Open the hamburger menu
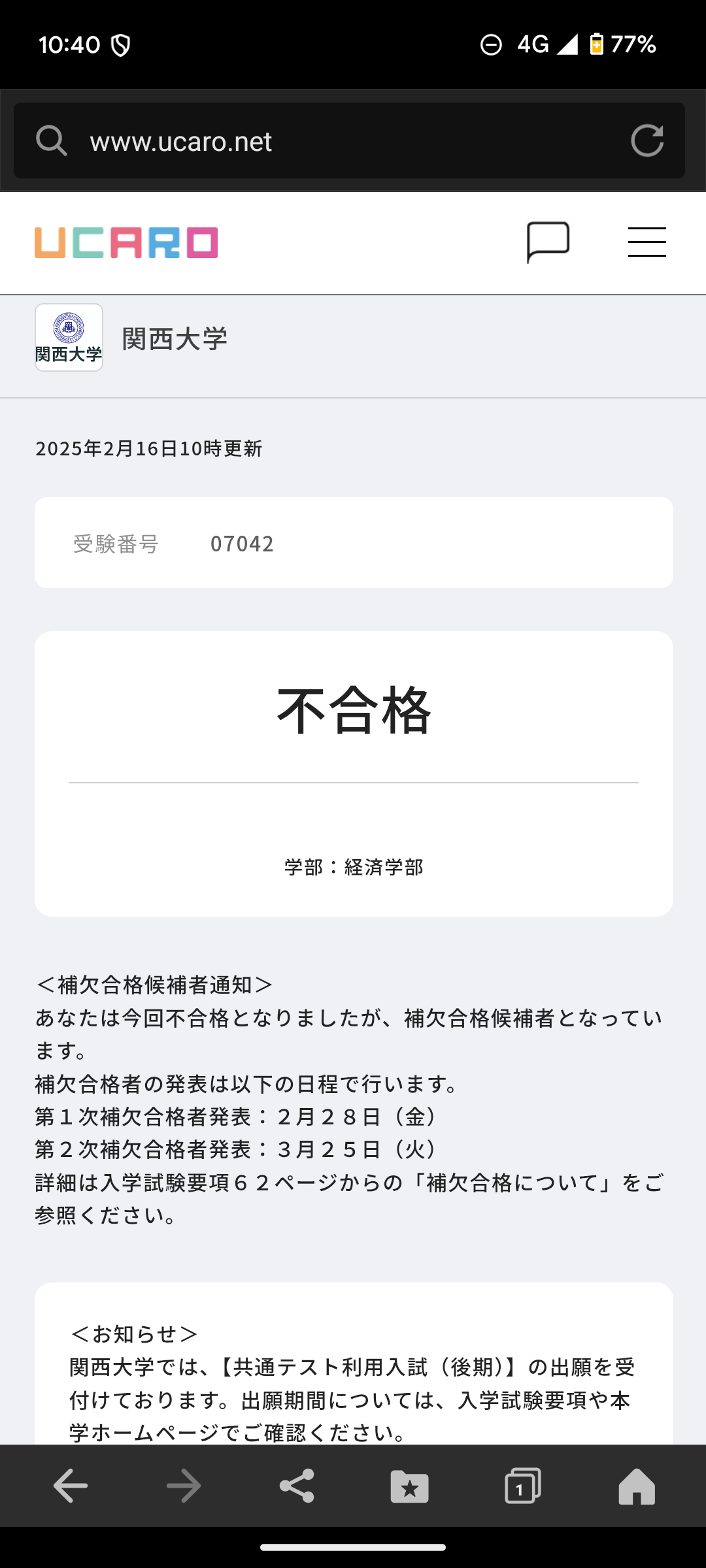This screenshot has height=1568, width=706. point(647,242)
